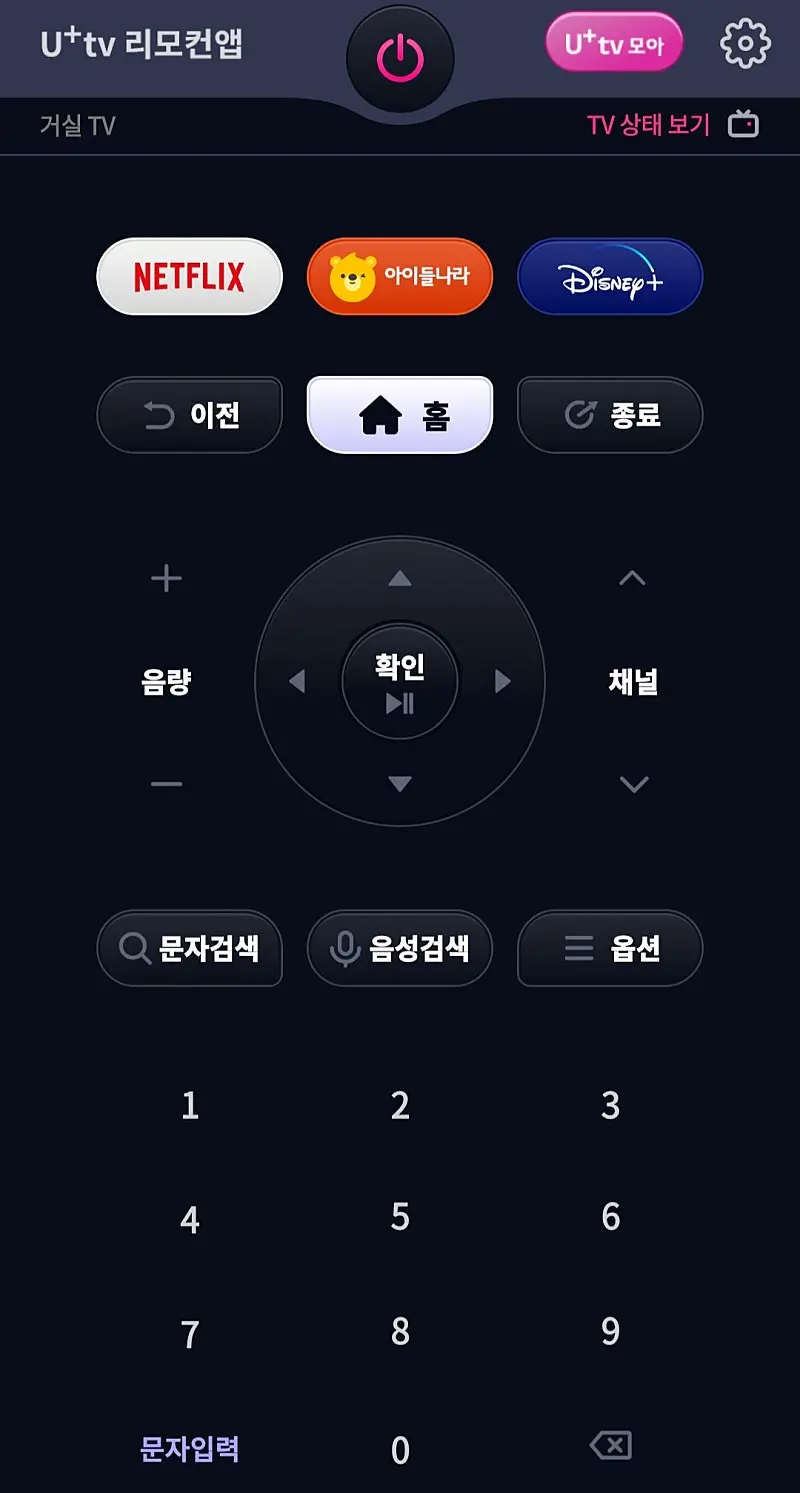View TV status via TV 상태 보기
This screenshot has height=1493, width=800.
pos(672,125)
